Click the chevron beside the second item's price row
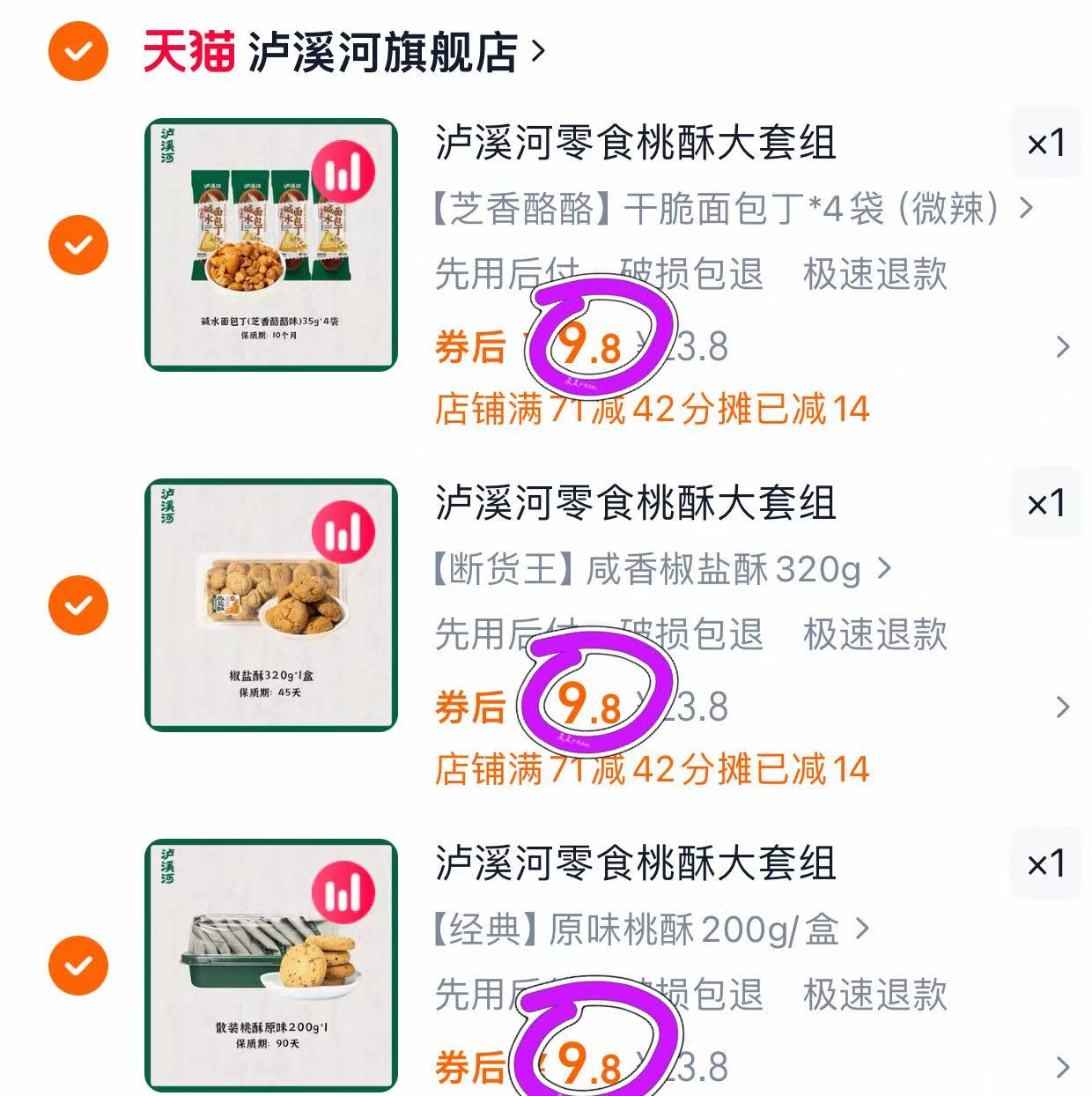This screenshot has width=1092, height=1096. (x=1060, y=705)
